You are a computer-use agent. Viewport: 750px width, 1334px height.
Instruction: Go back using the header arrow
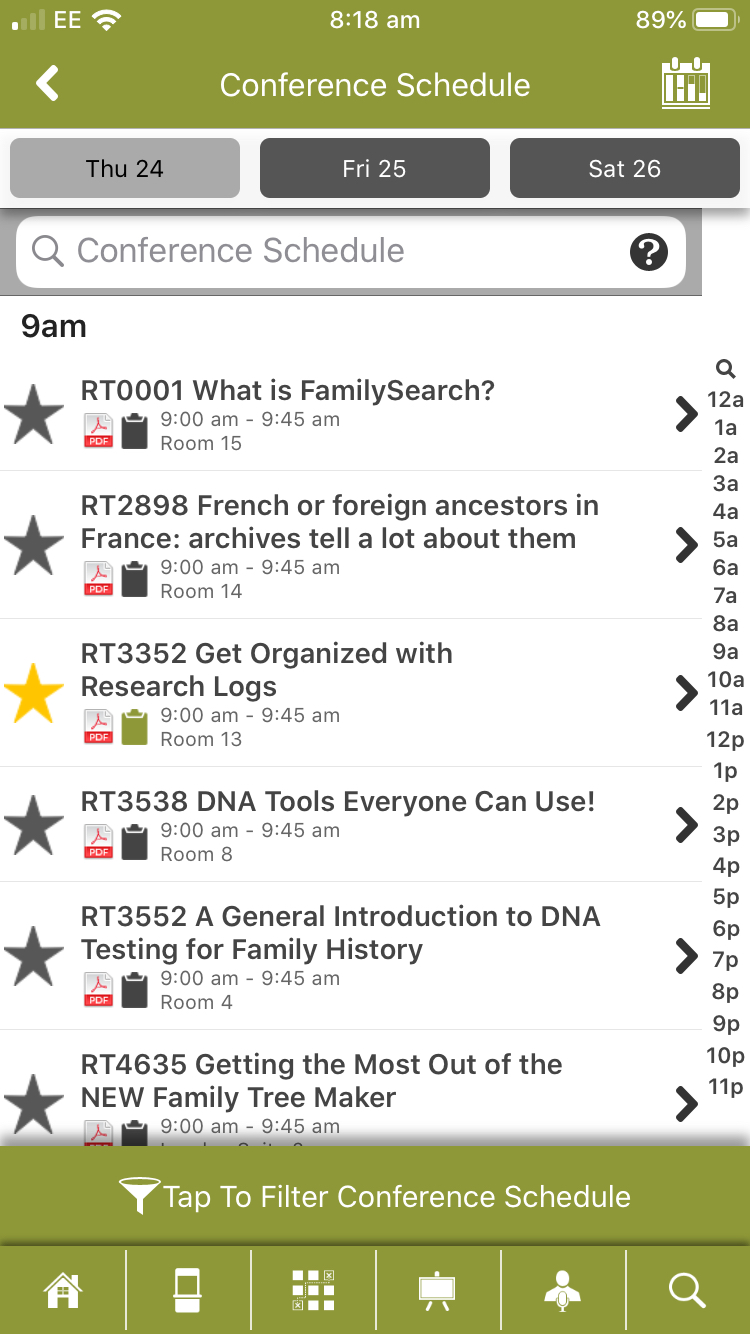(47, 84)
